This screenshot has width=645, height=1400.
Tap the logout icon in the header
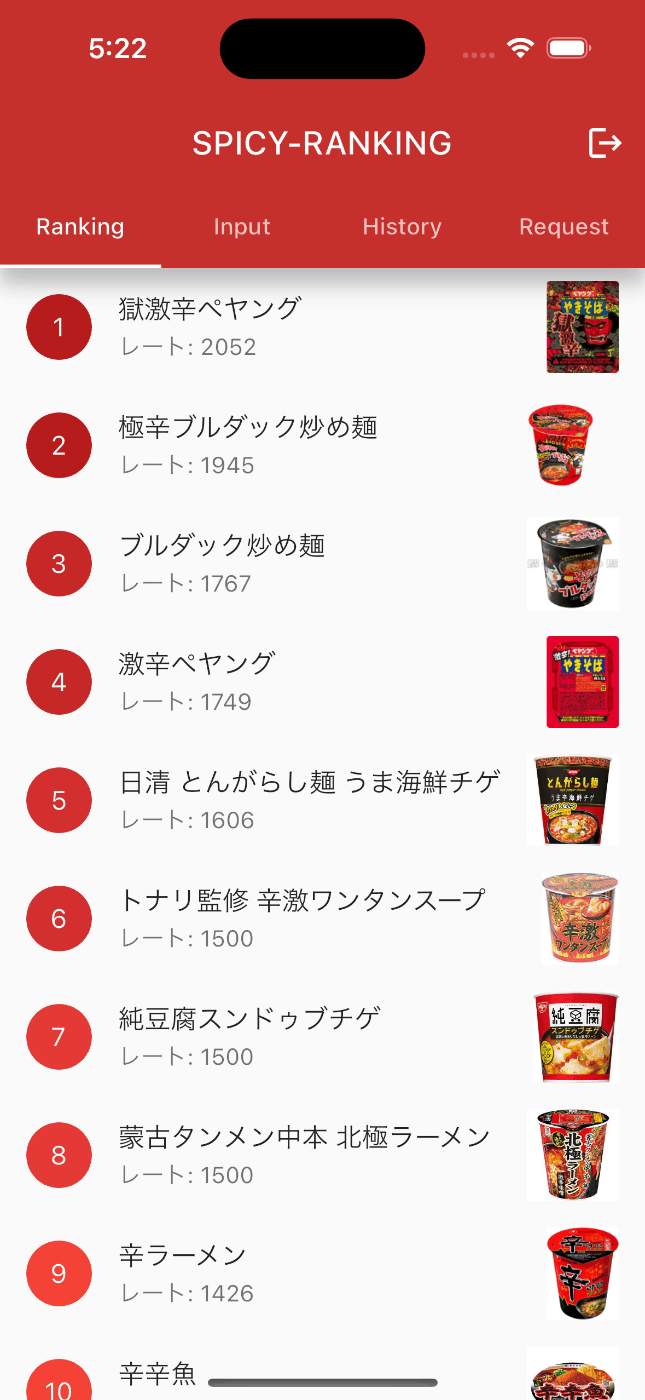pos(605,143)
